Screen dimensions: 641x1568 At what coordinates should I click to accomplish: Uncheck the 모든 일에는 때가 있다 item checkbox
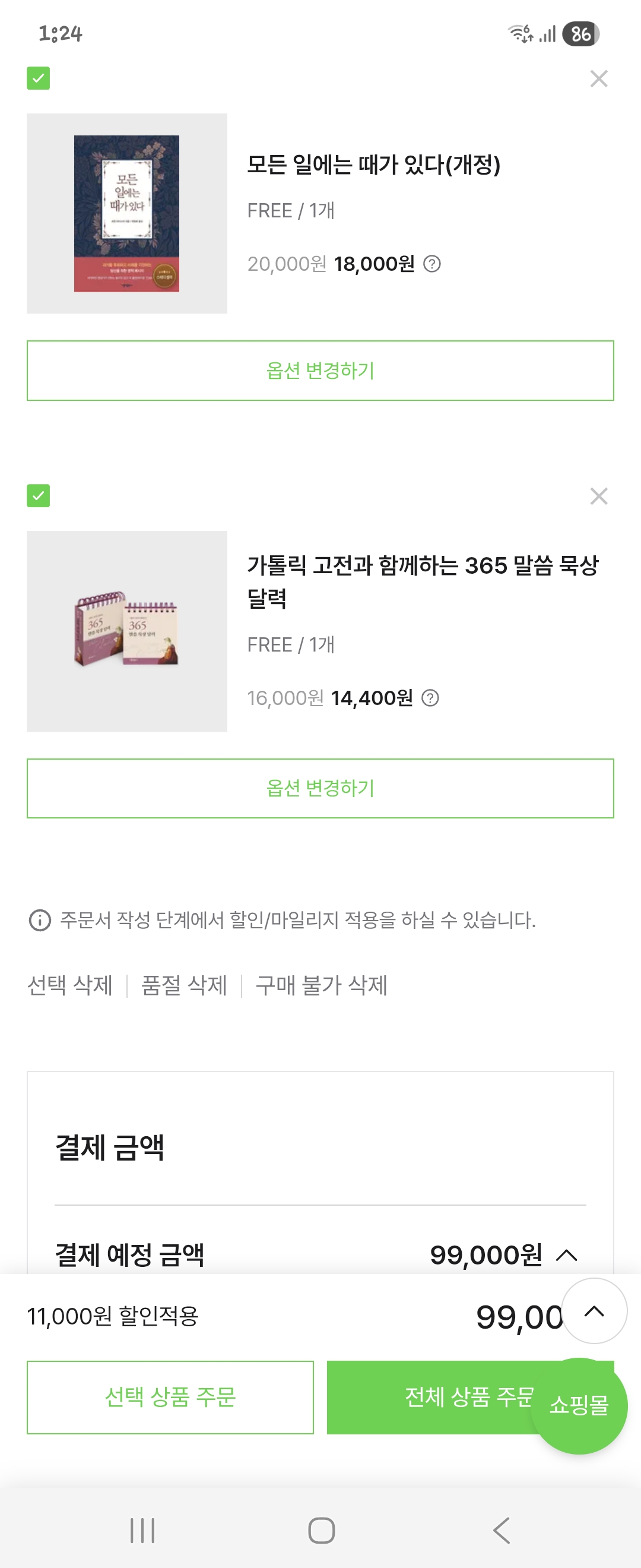(x=39, y=78)
